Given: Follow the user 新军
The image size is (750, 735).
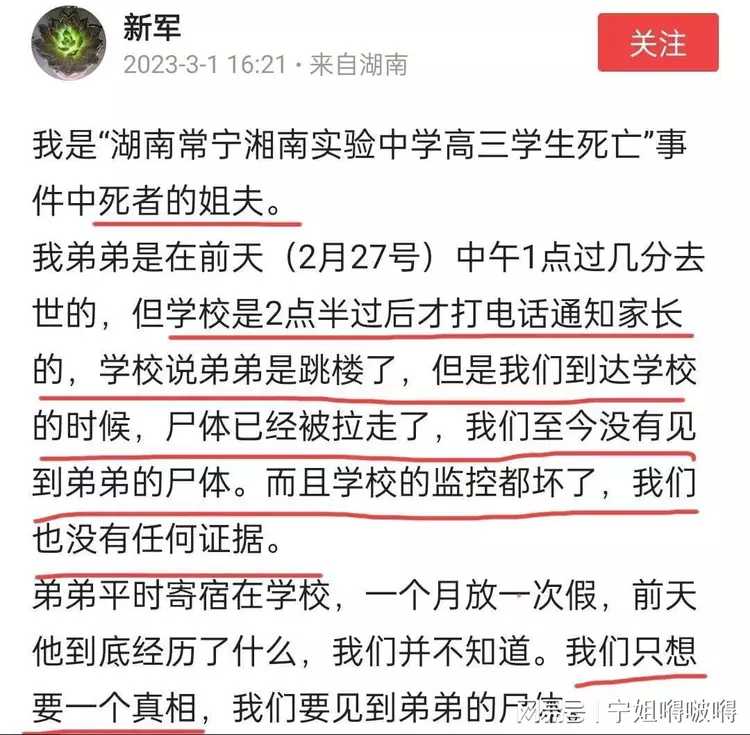Looking at the screenshot, I should (658, 43).
